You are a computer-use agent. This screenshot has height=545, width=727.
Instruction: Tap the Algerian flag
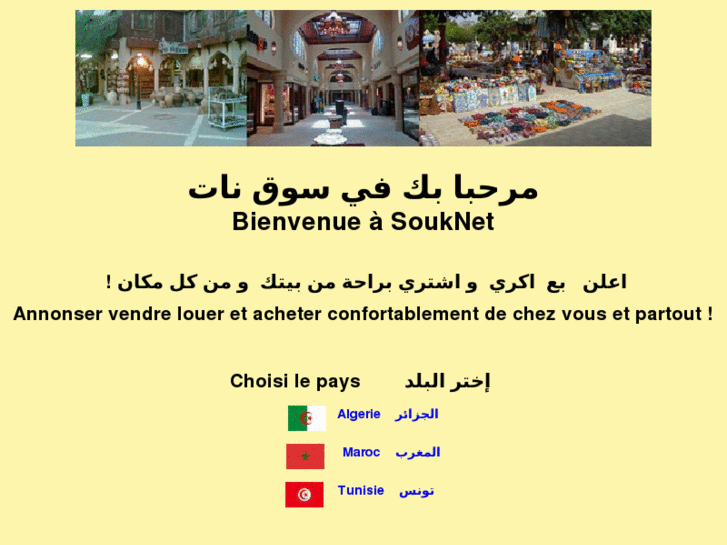tap(306, 418)
